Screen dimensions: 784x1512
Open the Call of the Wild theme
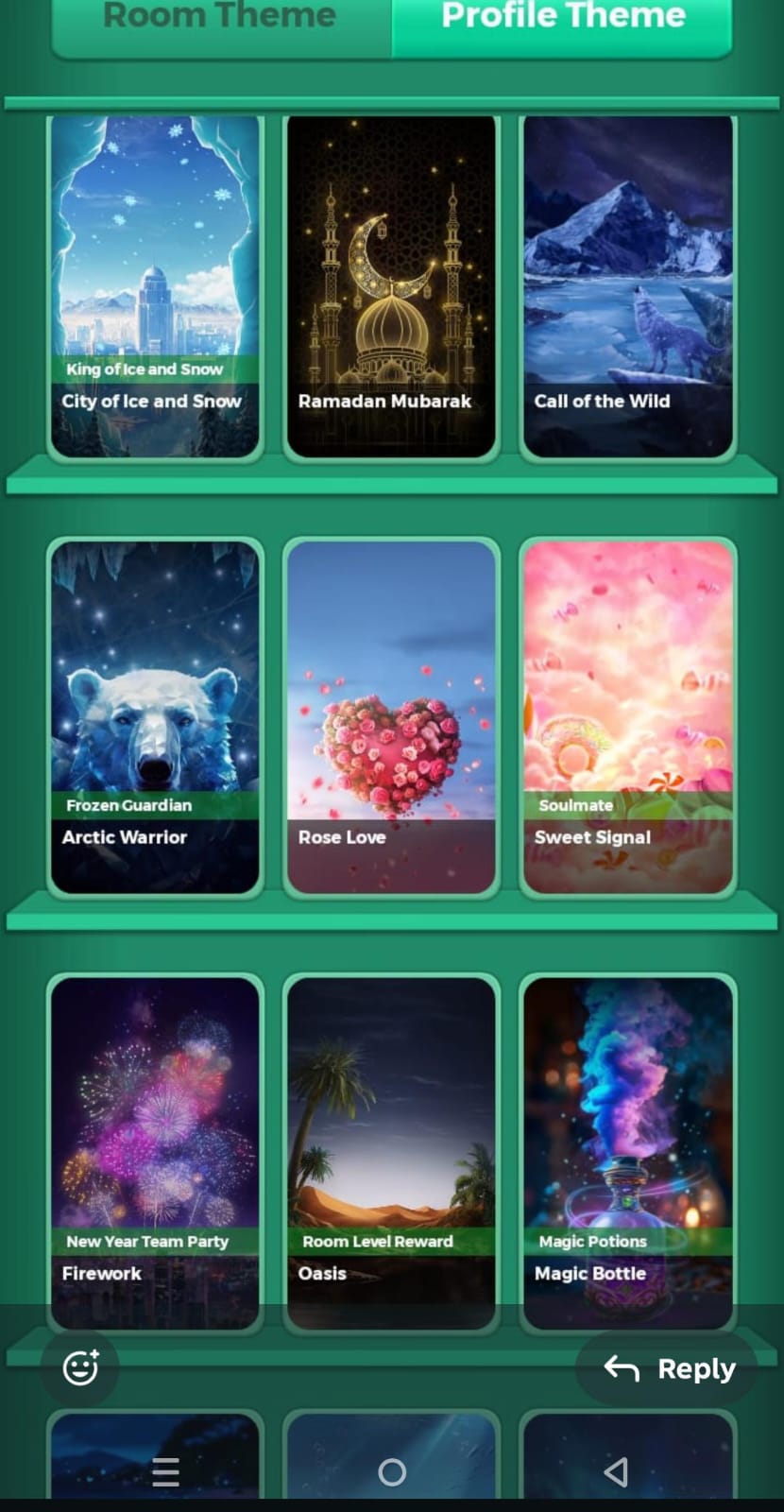click(628, 286)
